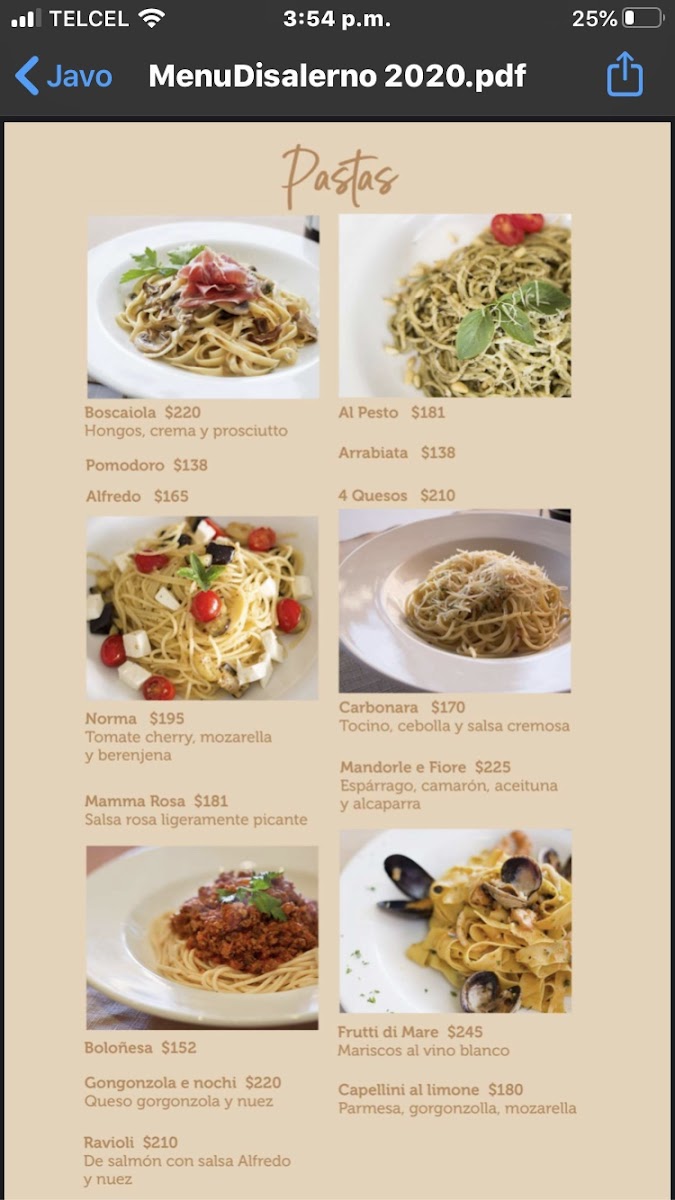
Task: Go back to the Javo chat
Action: [63, 76]
